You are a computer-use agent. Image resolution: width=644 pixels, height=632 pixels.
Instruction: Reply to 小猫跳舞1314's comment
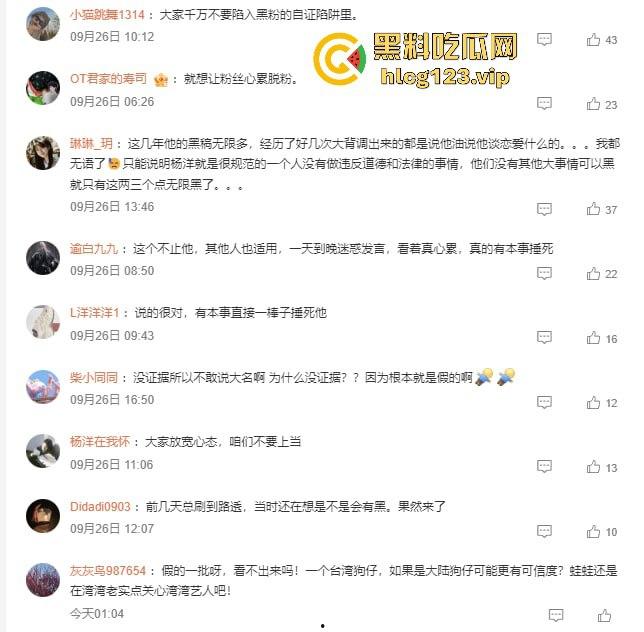pos(544,40)
